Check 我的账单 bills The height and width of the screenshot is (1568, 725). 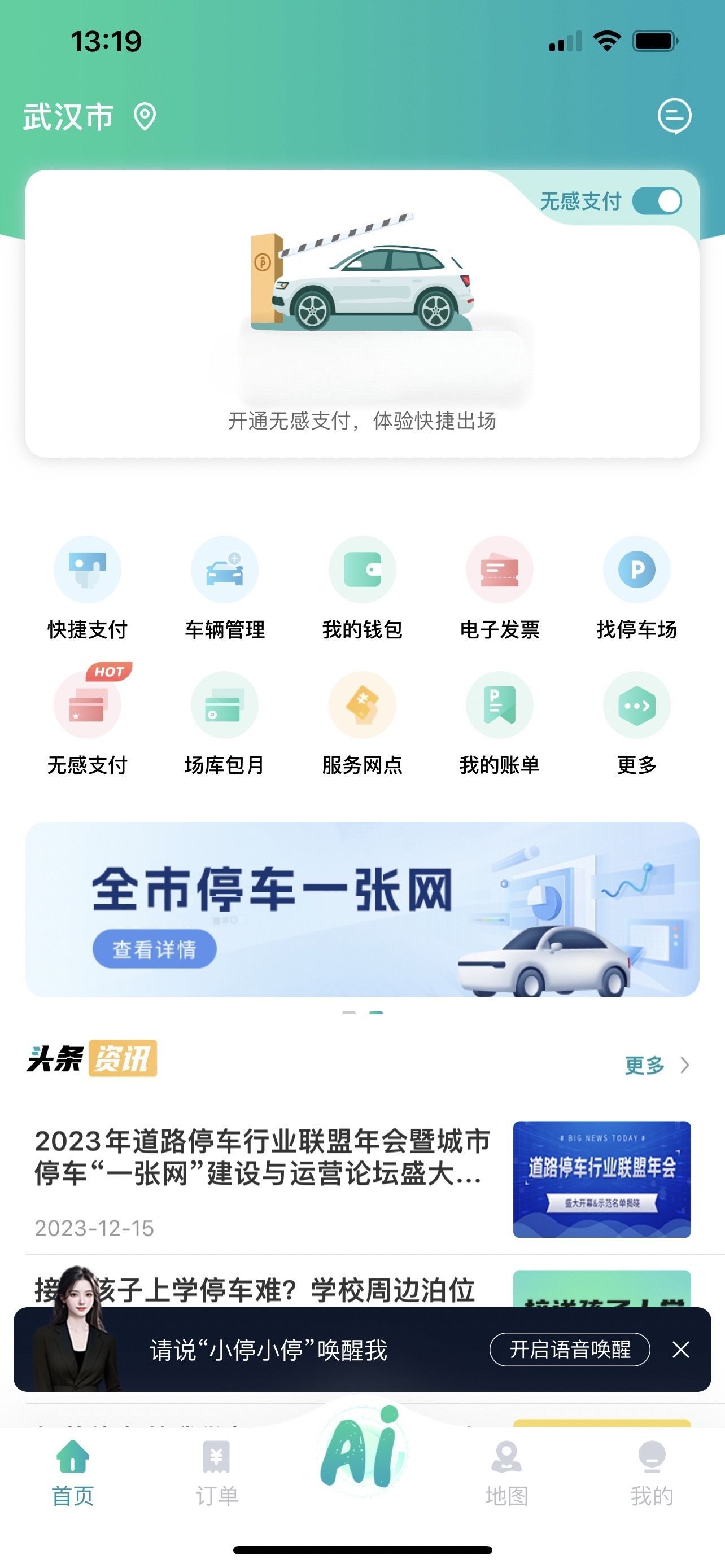point(499,724)
